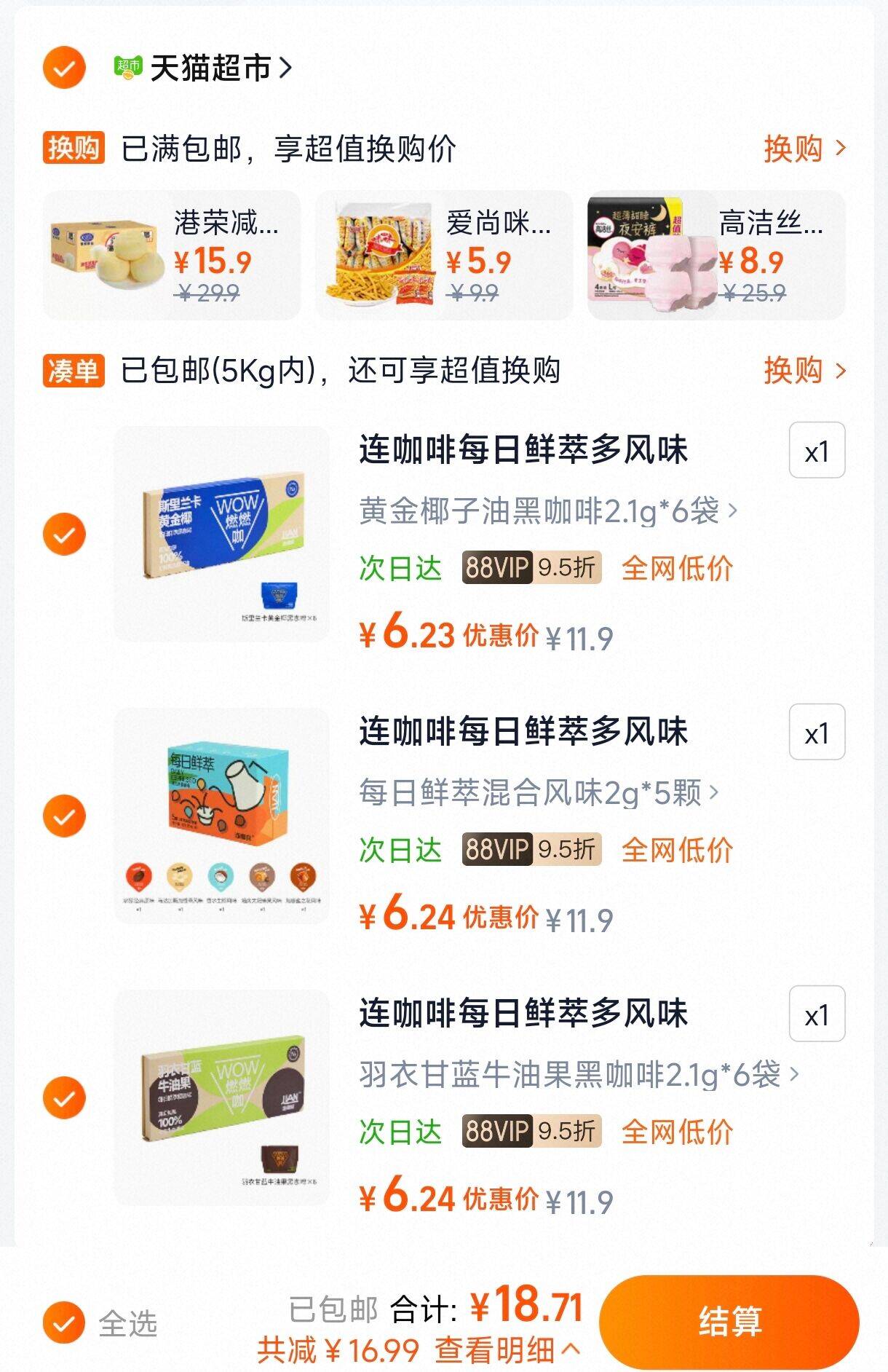The width and height of the screenshot is (888, 1372).
Task: Open 换购 next to 已满包邮
Action: click(805, 149)
